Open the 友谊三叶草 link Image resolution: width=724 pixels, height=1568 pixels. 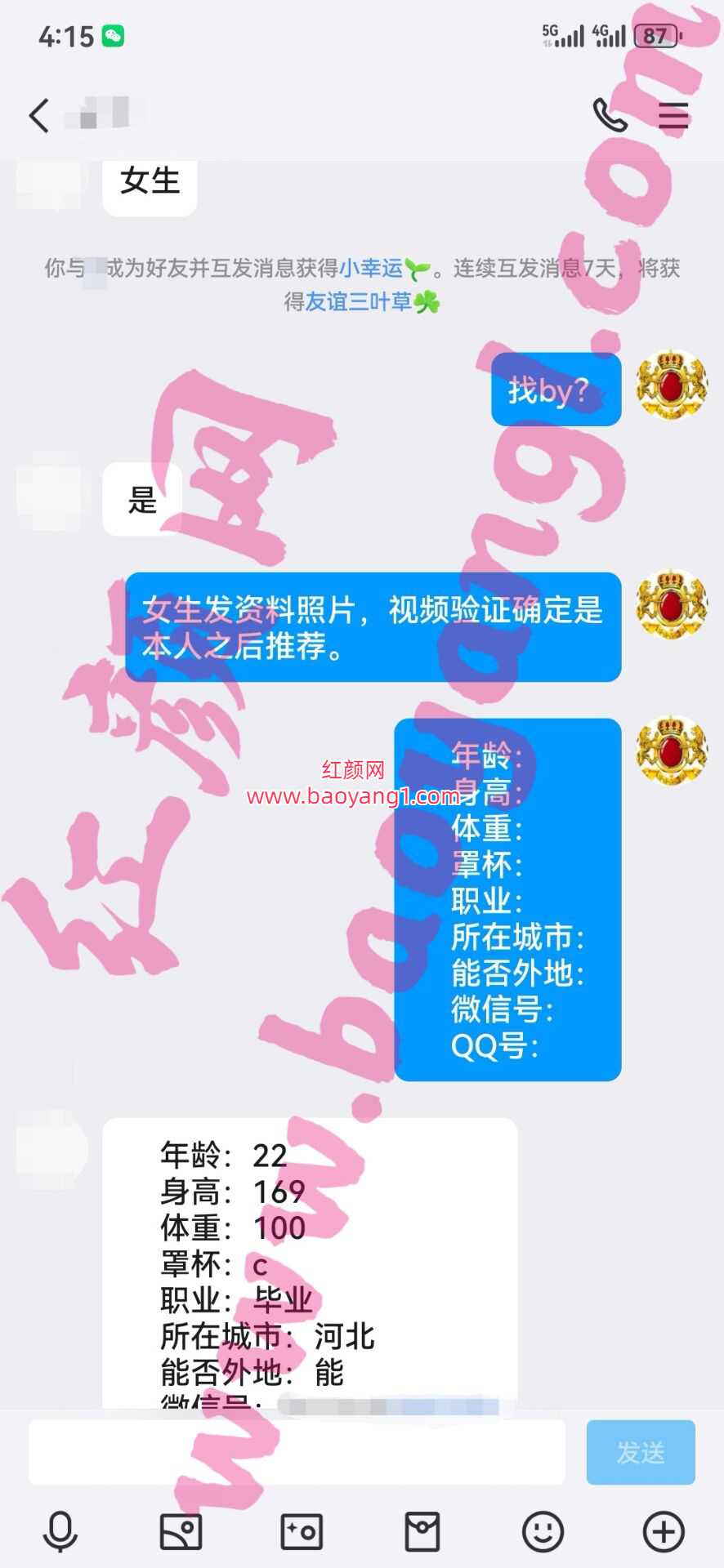click(358, 302)
